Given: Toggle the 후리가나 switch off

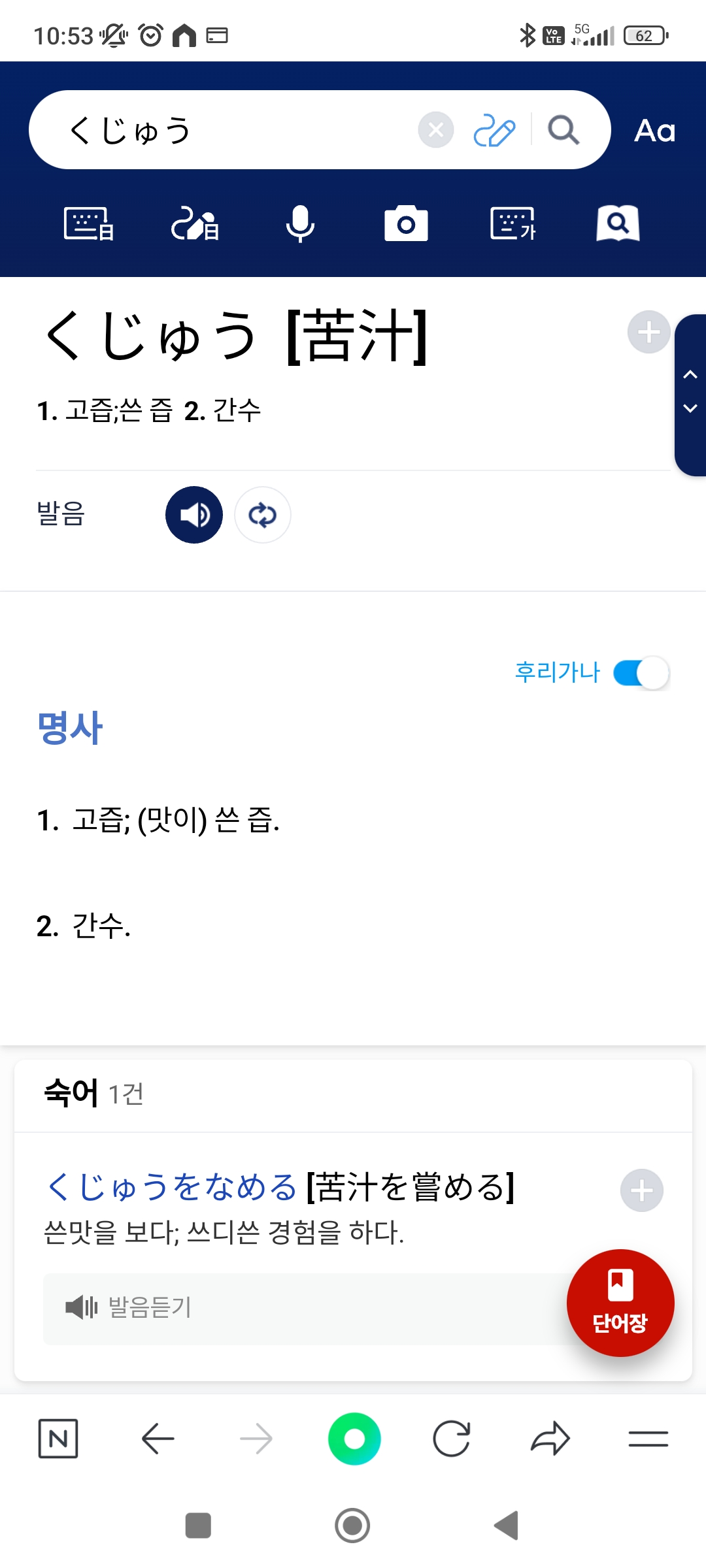Looking at the screenshot, I should tap(641, 673).
